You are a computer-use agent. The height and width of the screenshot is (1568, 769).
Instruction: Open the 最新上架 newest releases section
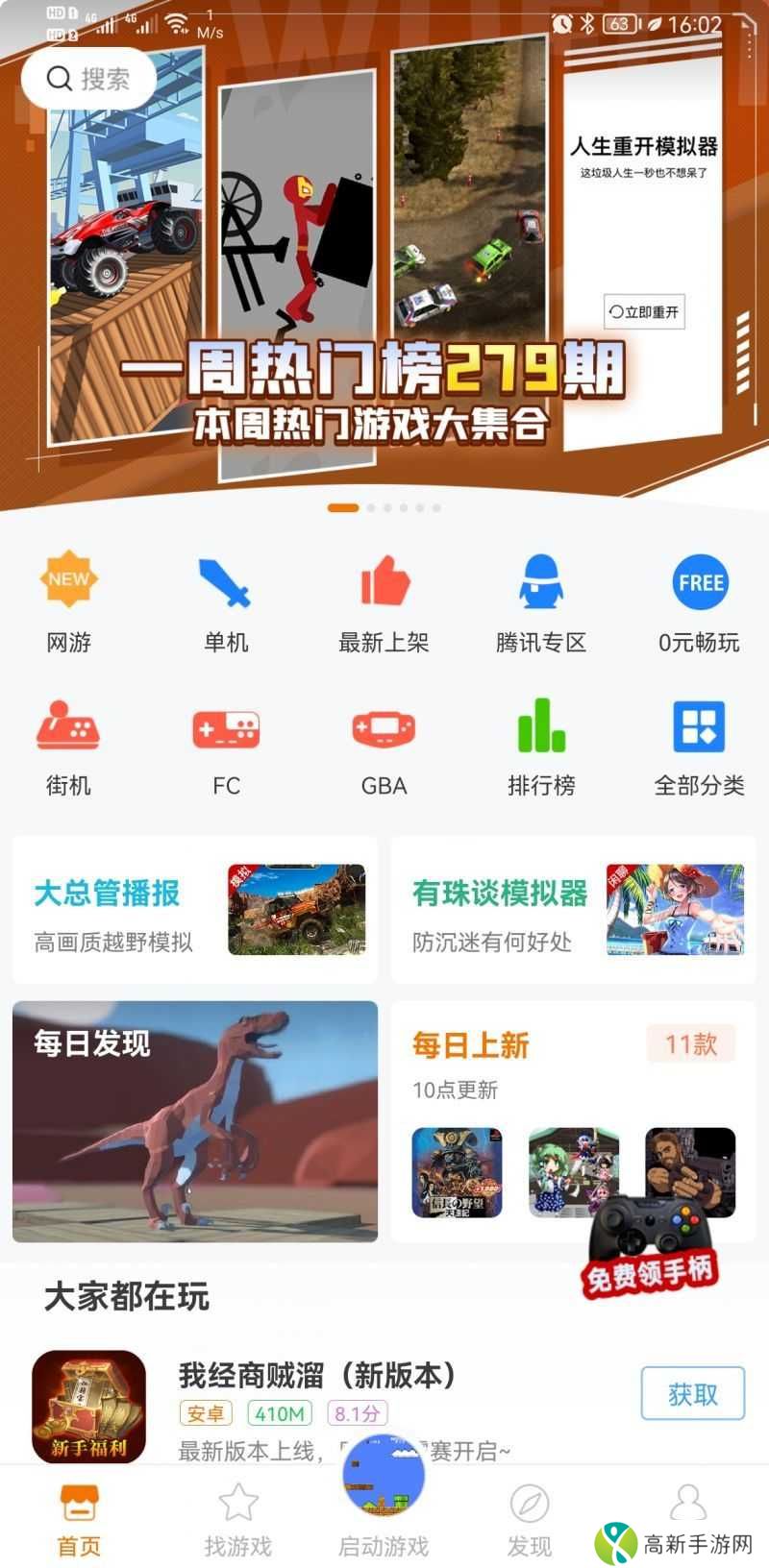click(x=384, y=600)
